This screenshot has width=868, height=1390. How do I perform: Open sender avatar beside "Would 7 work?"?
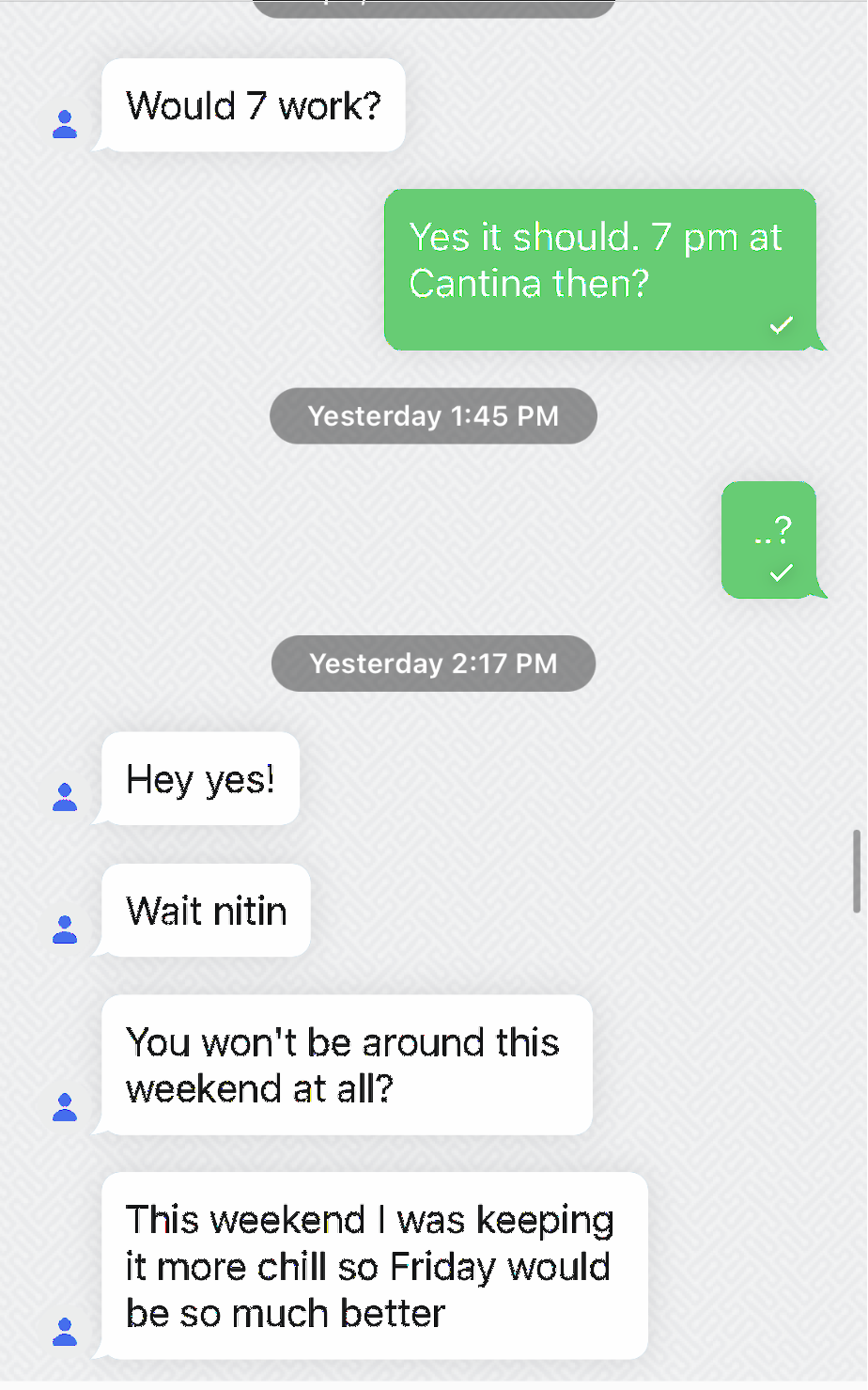coord(65,124)
